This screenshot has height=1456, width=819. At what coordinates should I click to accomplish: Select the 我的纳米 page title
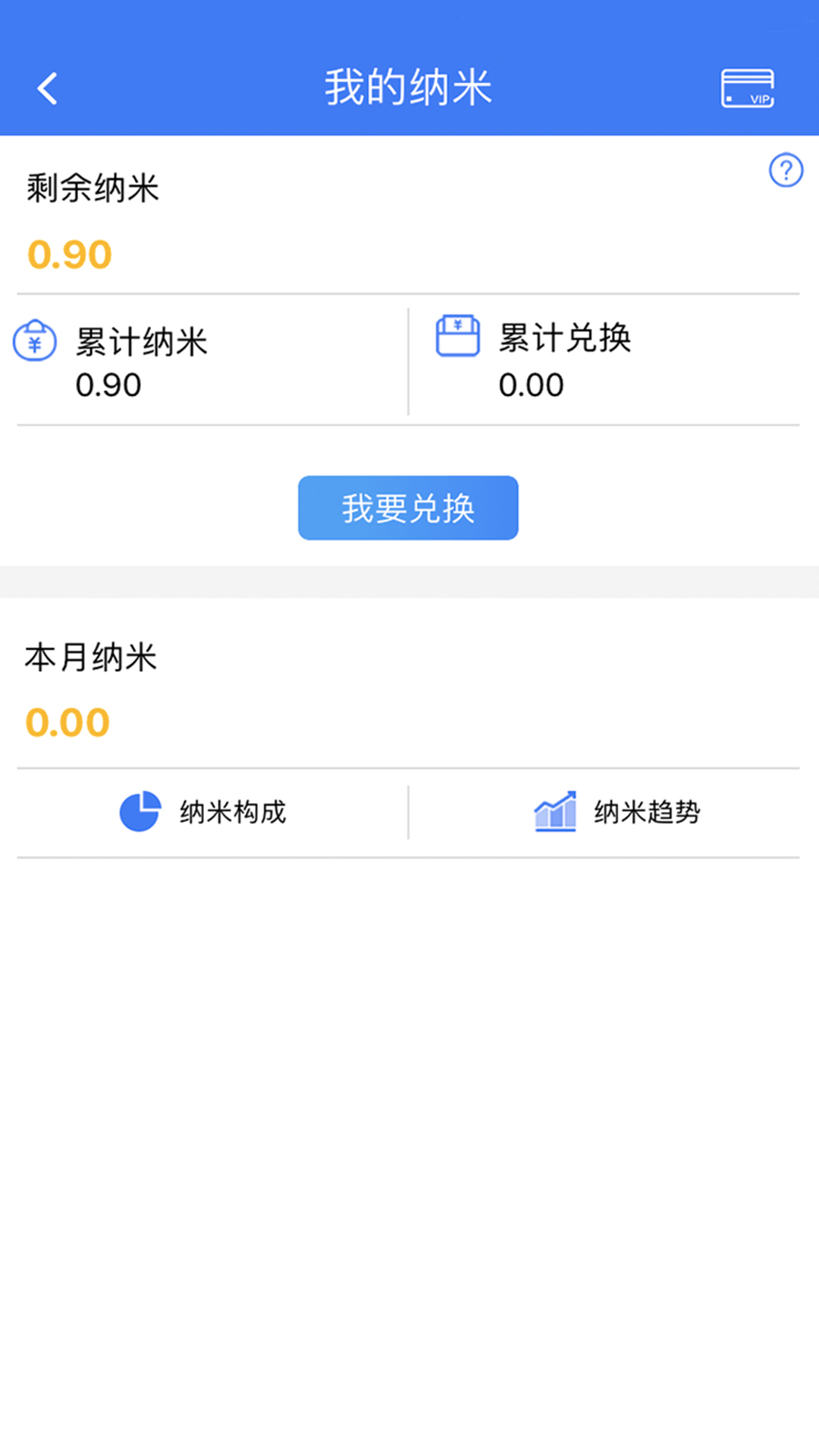(407, 86)
